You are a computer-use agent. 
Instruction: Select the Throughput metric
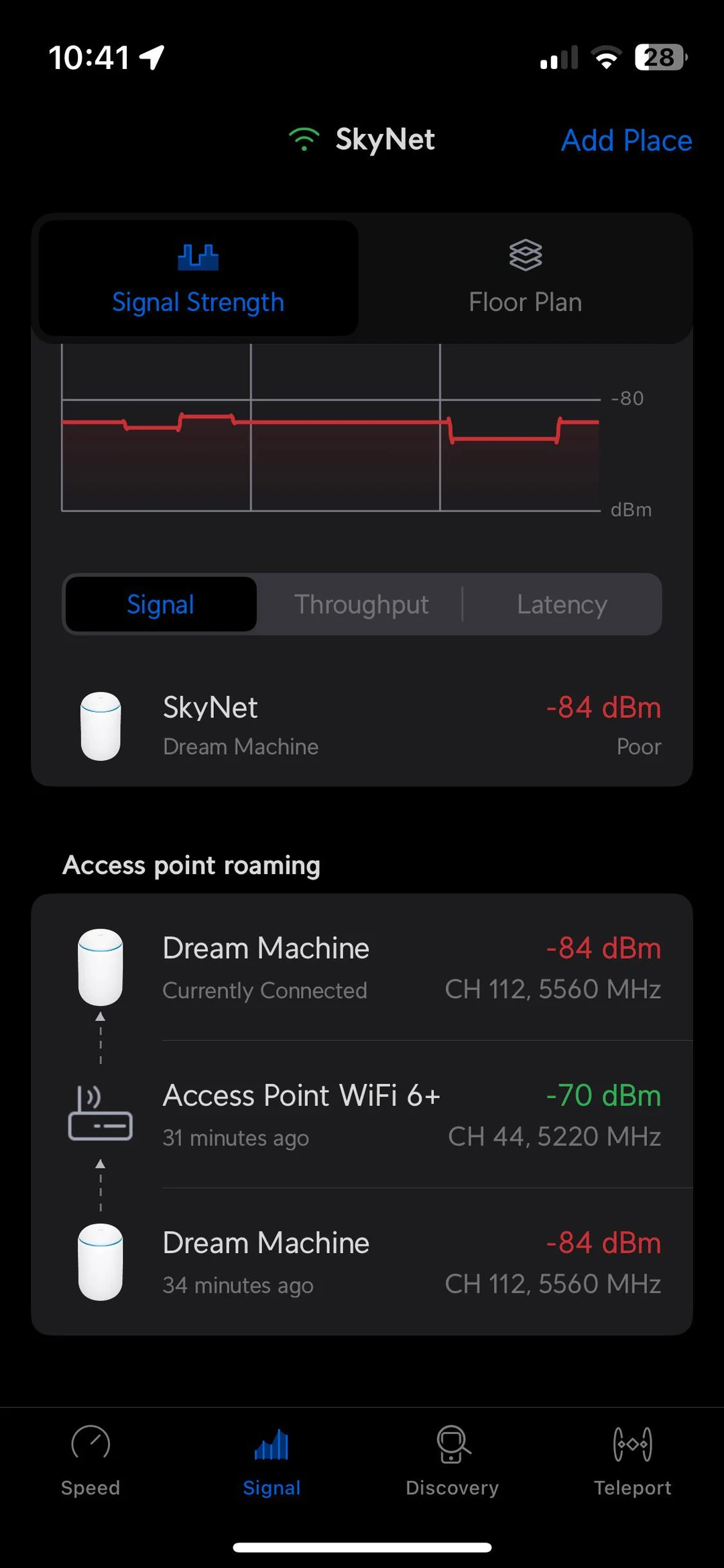point(361,604)
